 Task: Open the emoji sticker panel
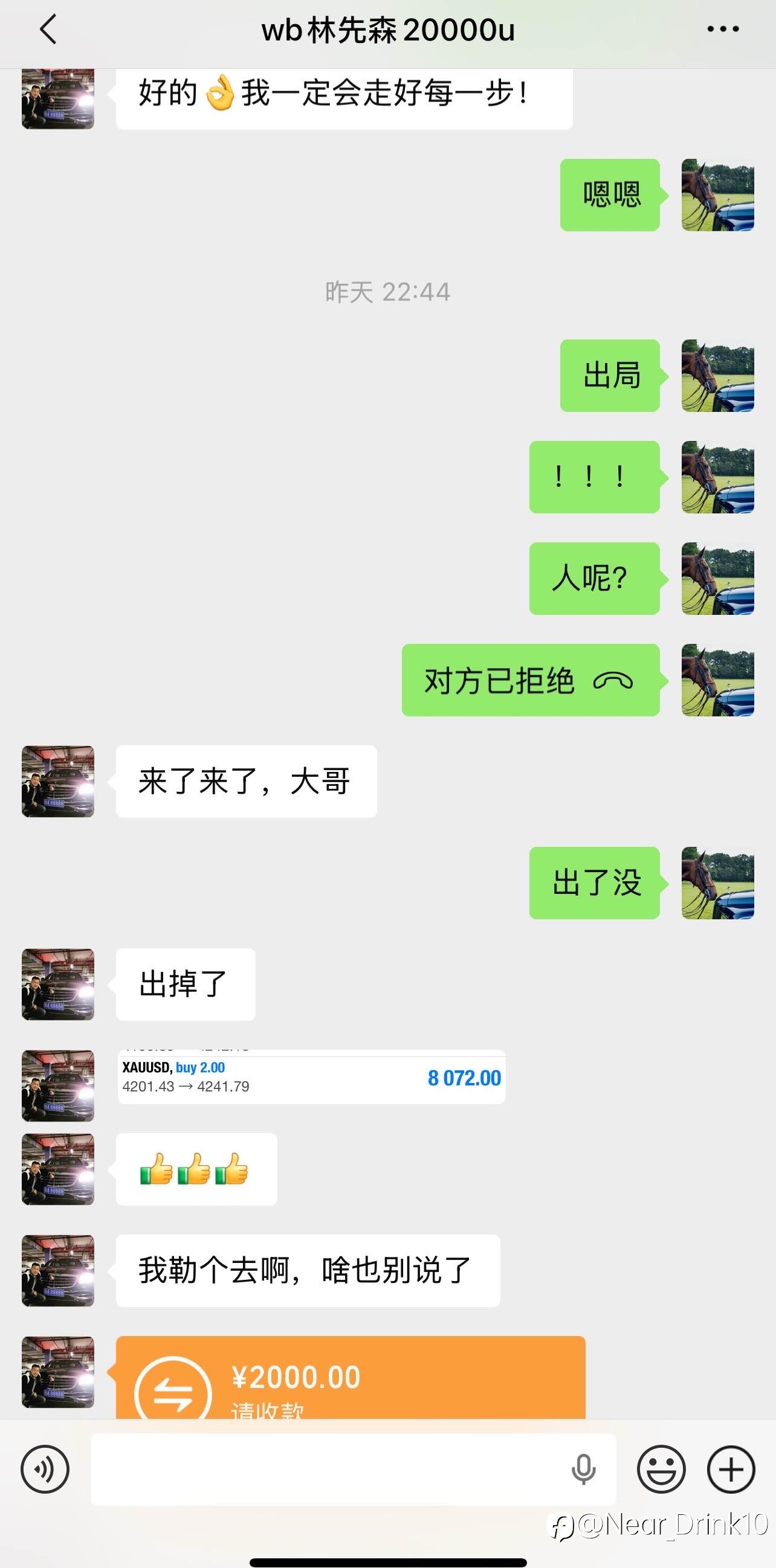(662, 1469)
